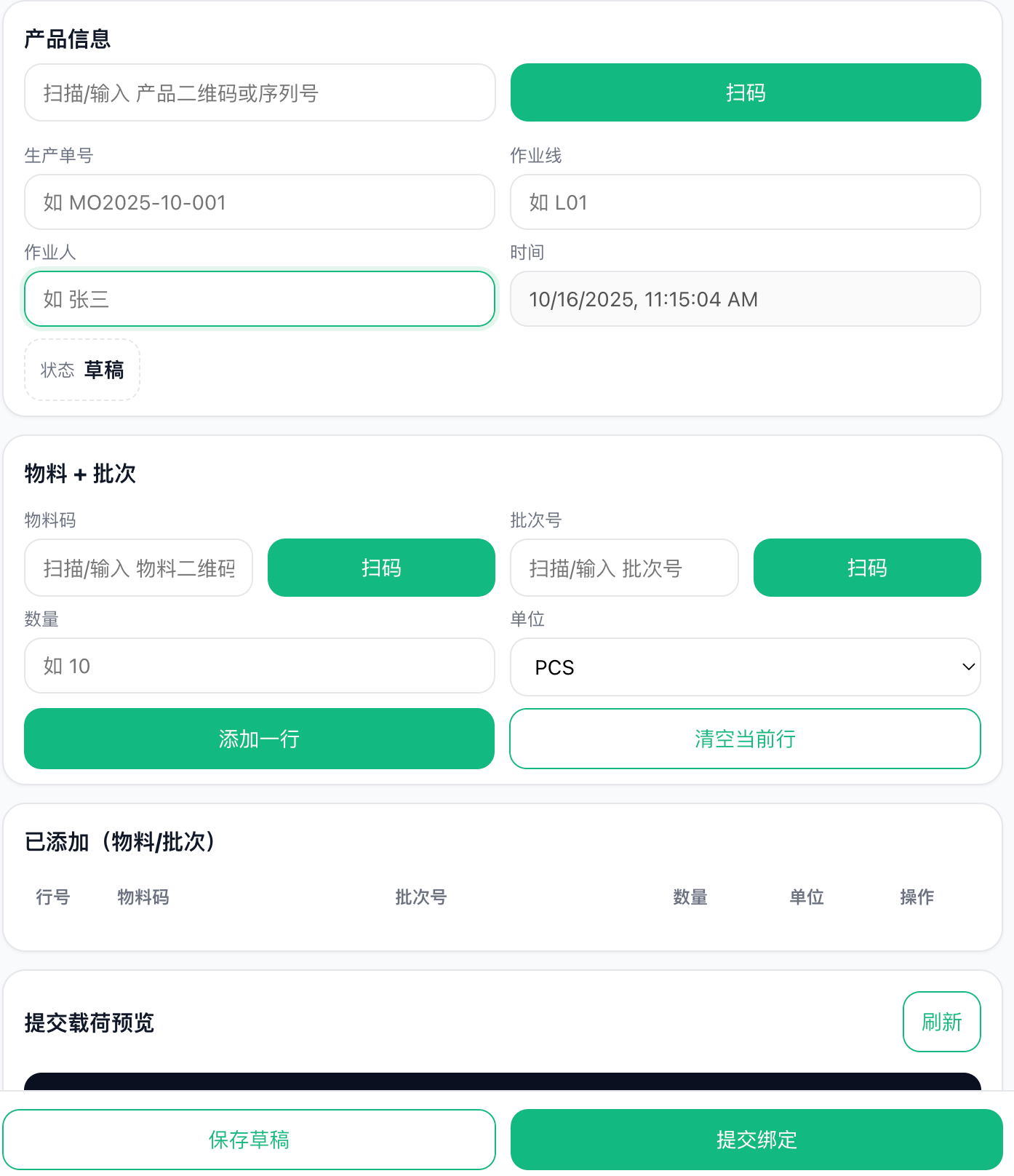1014x1176 pixels.
Task: Click the disabled 时间 timestamp field
Action: (x=745, y=298)
